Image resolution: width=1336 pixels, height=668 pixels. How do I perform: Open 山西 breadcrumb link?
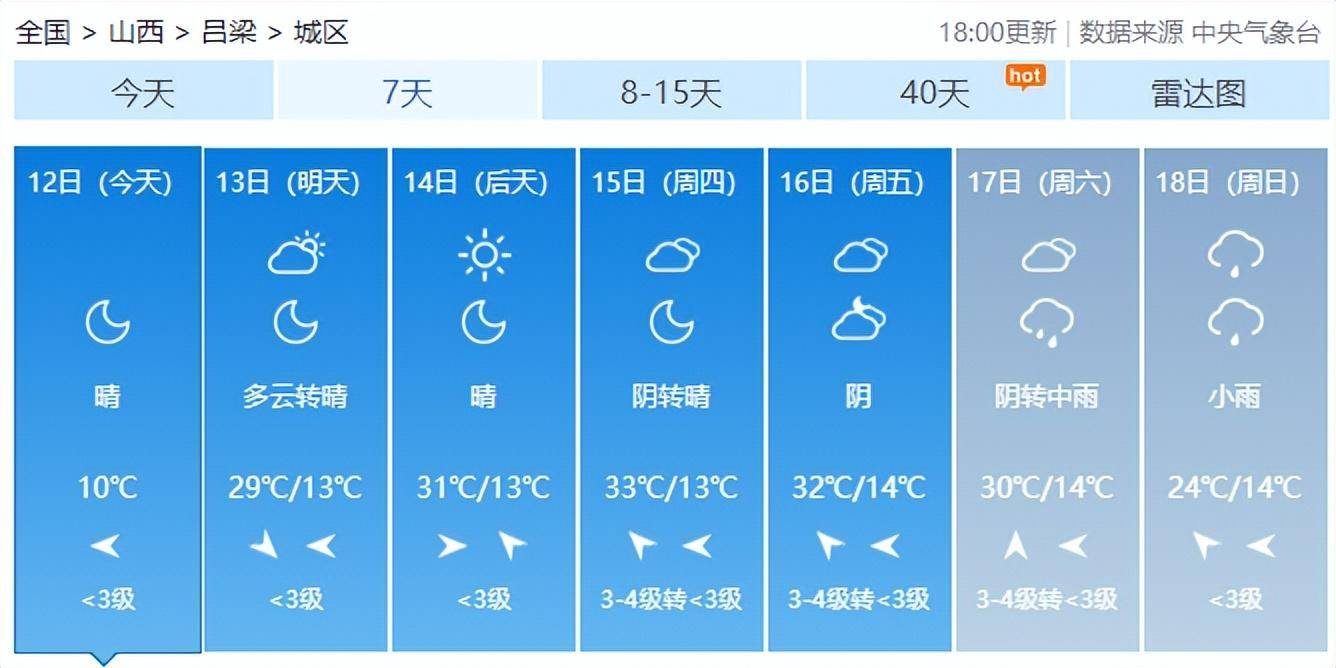pyautogui.click(x=136, y=32)
